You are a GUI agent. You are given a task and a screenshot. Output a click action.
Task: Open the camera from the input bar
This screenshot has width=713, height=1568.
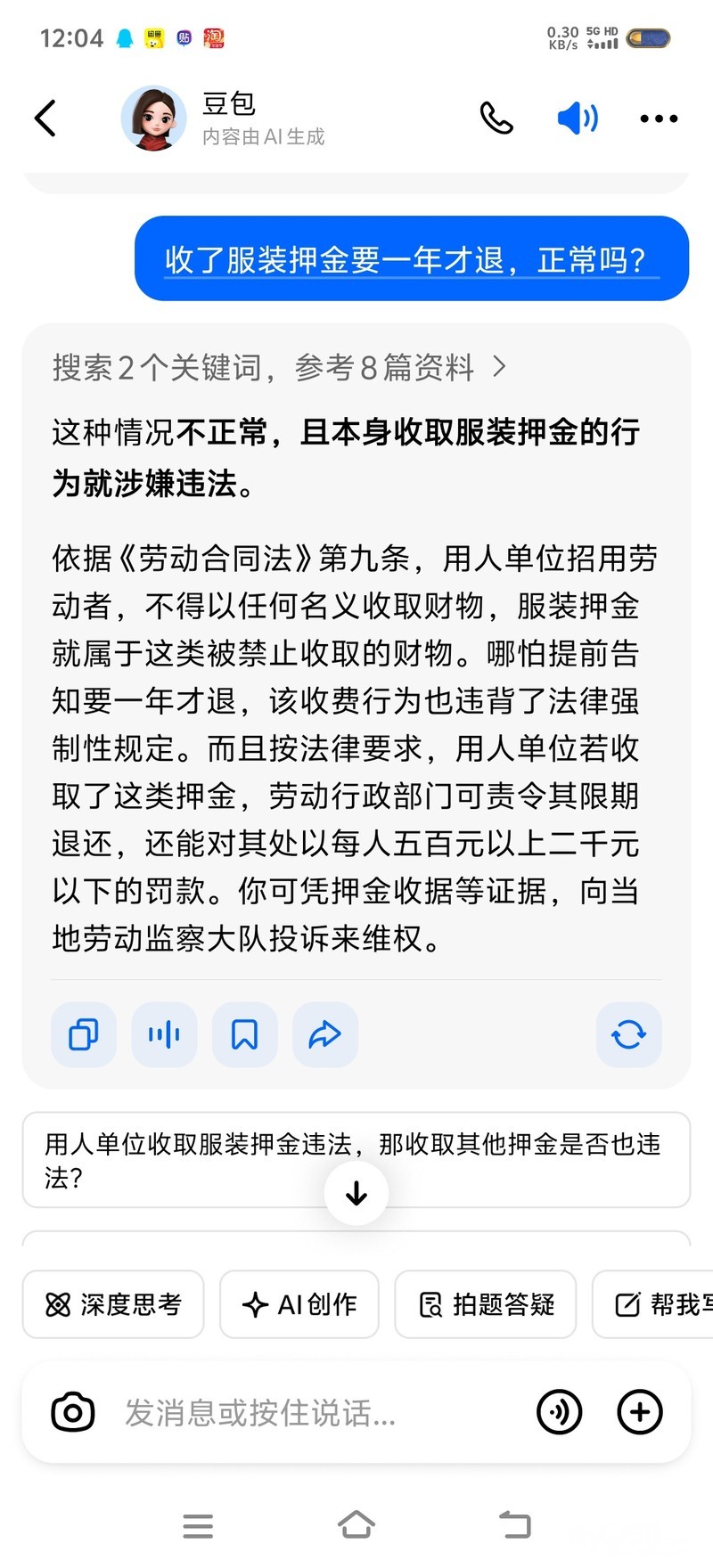pos(73,1412)
